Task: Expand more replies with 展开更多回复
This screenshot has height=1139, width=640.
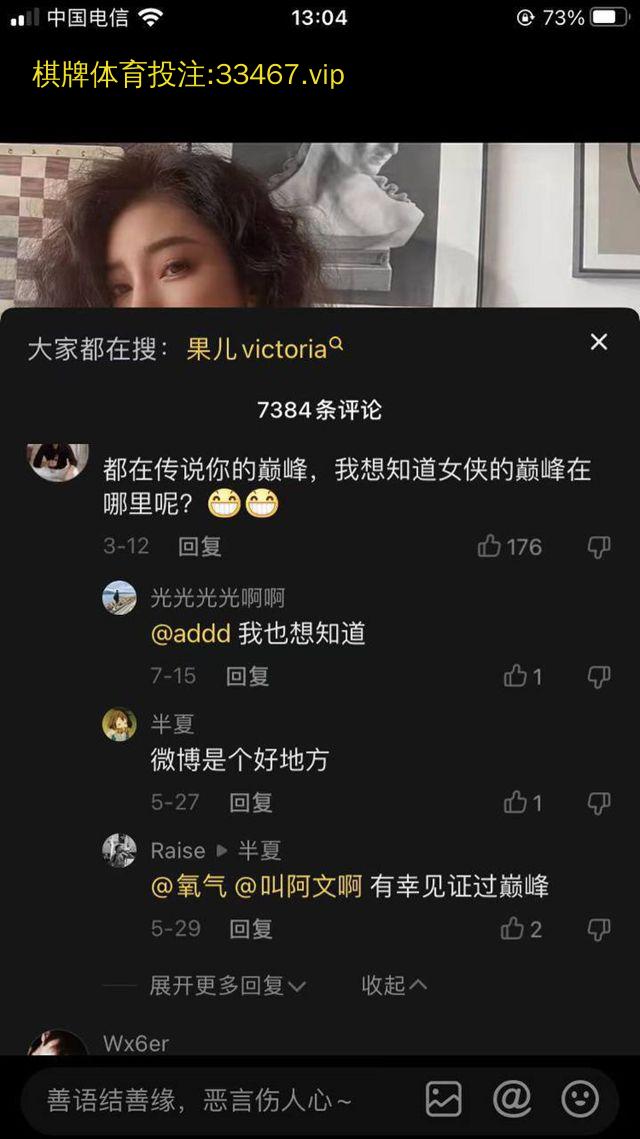Action: 227,985
